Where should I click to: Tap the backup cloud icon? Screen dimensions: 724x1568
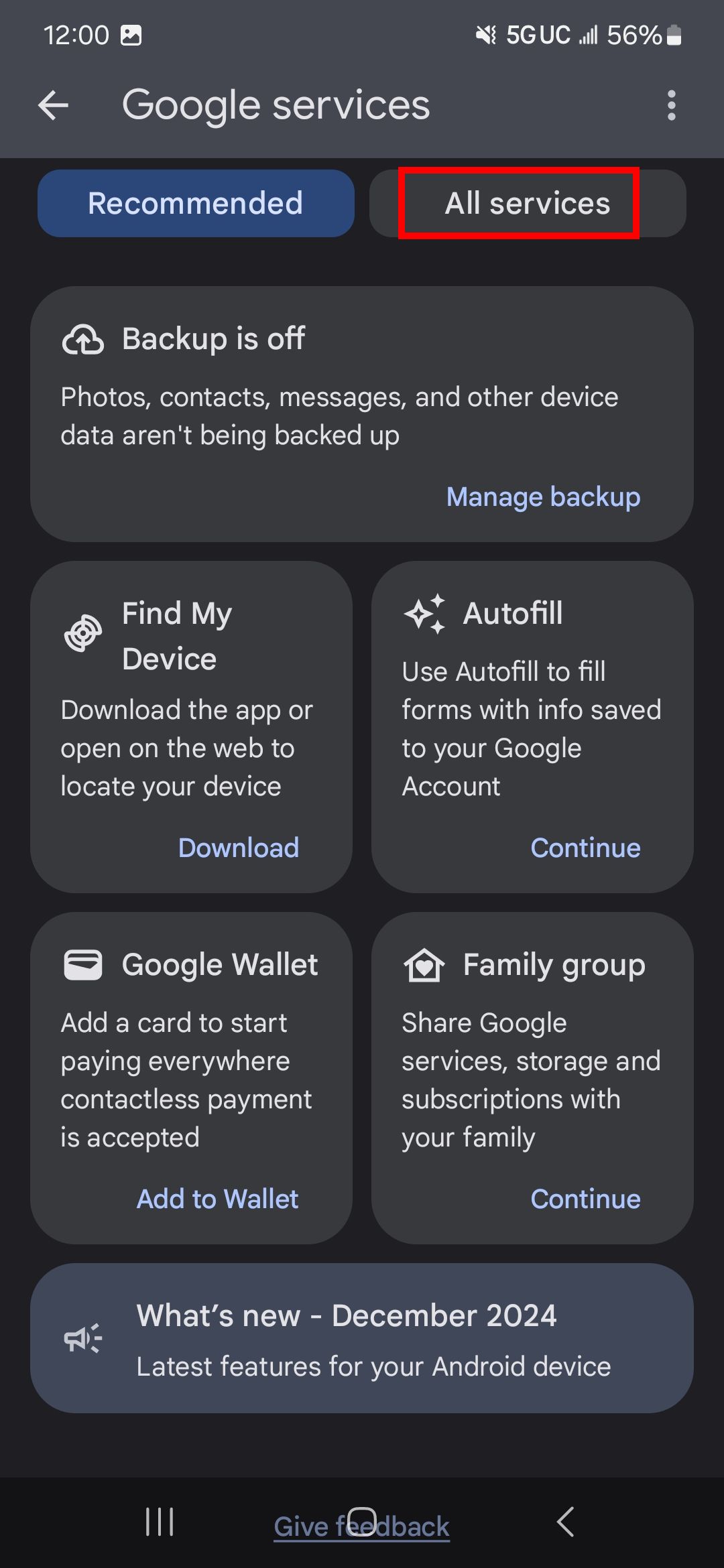[83, 340]
